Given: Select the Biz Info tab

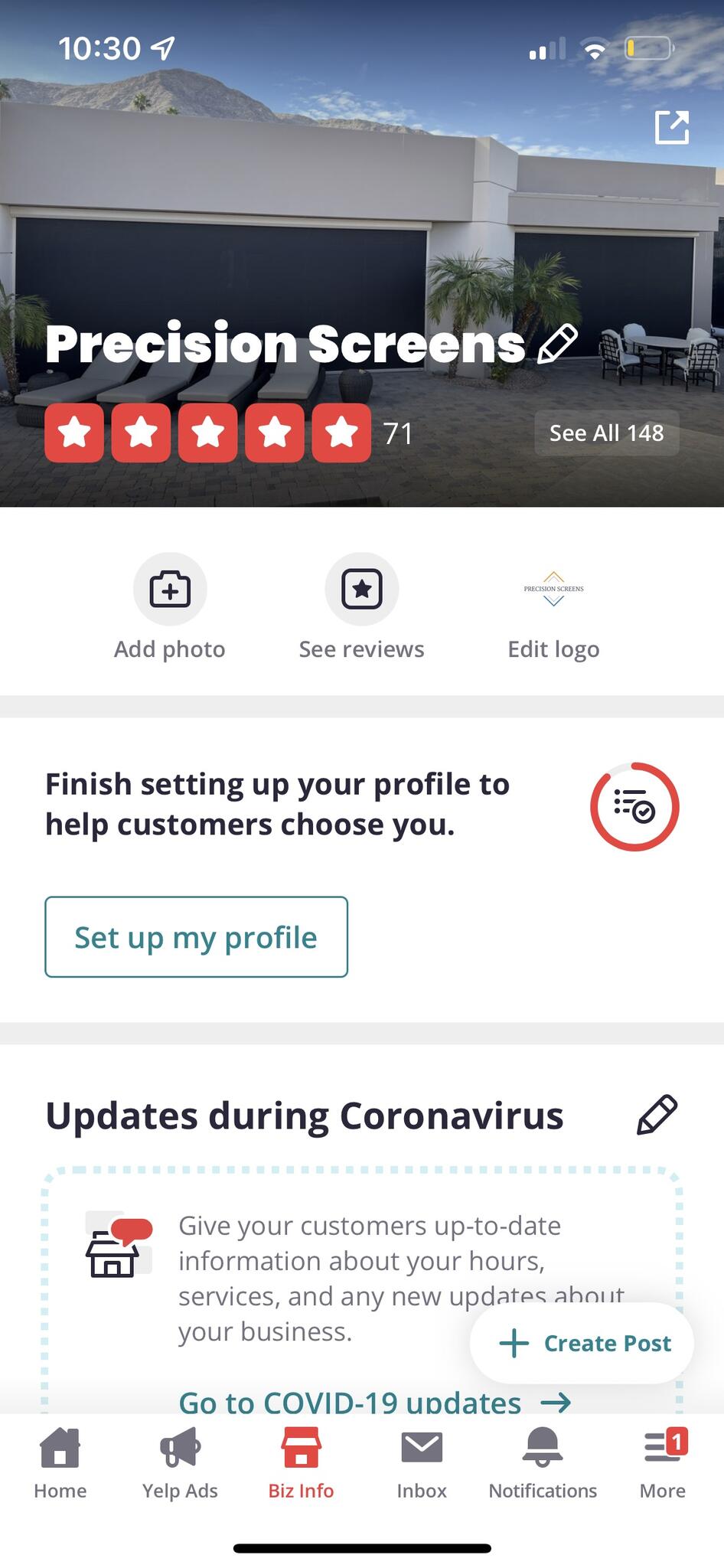Looking at the screenshot, I should (301, 1464).
